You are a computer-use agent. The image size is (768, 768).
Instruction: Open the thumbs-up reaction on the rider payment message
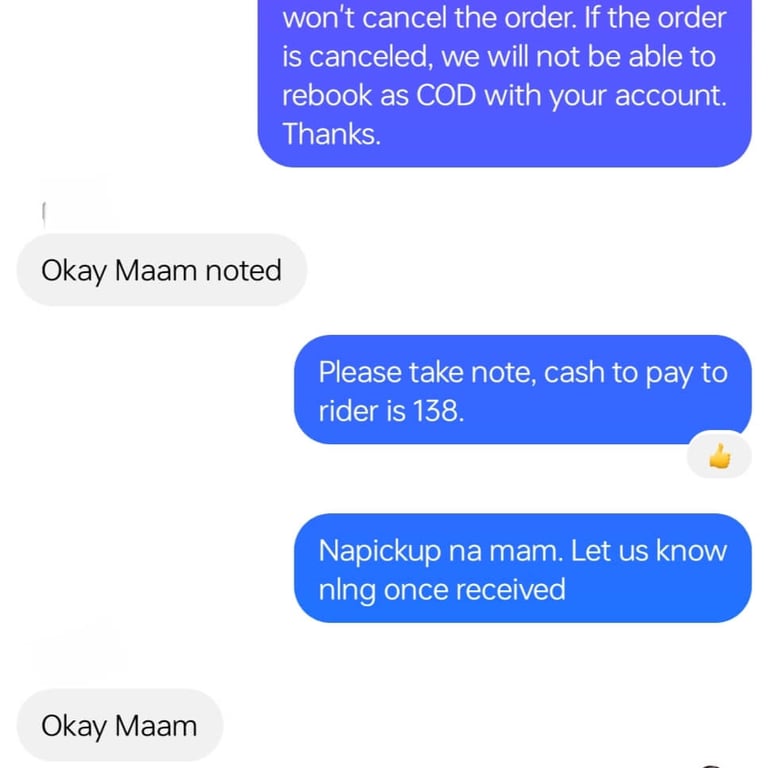(x=719, y=457)
